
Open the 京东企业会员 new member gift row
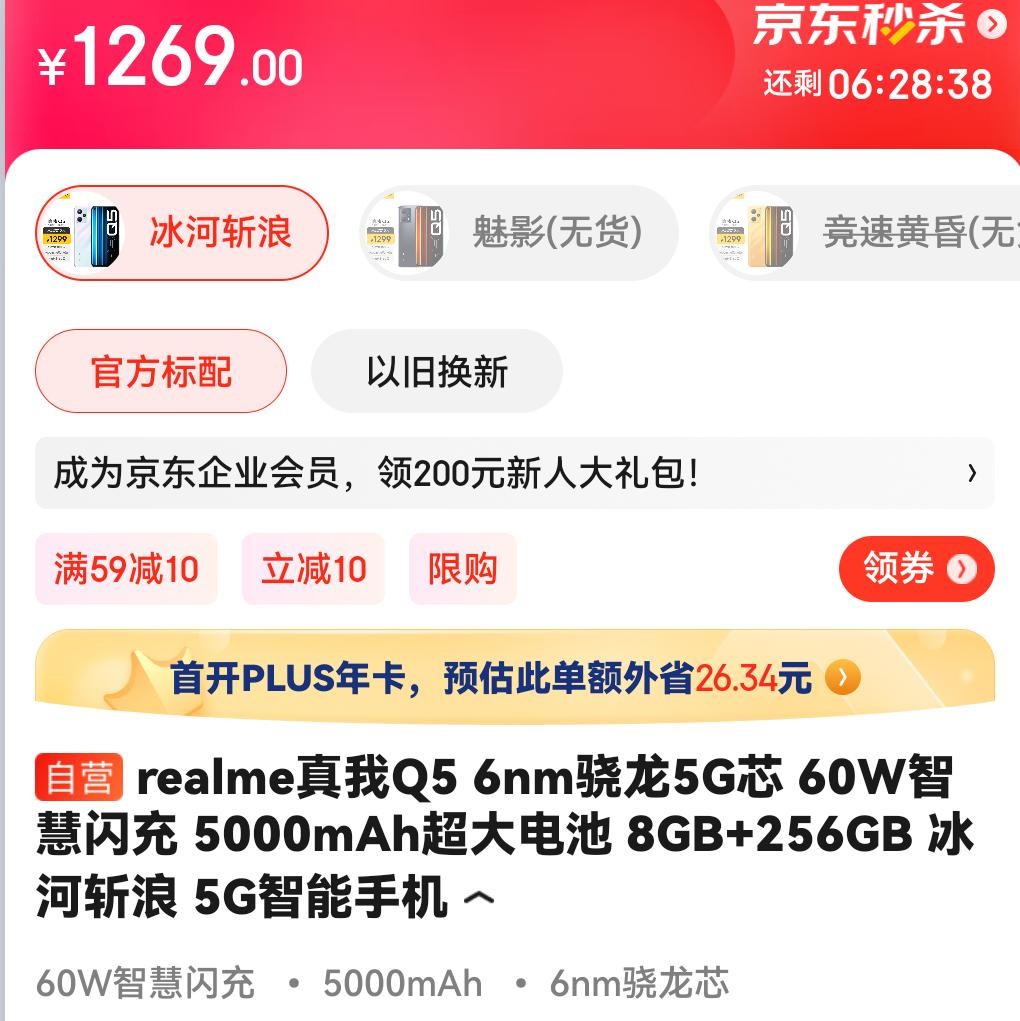point(514,473)
